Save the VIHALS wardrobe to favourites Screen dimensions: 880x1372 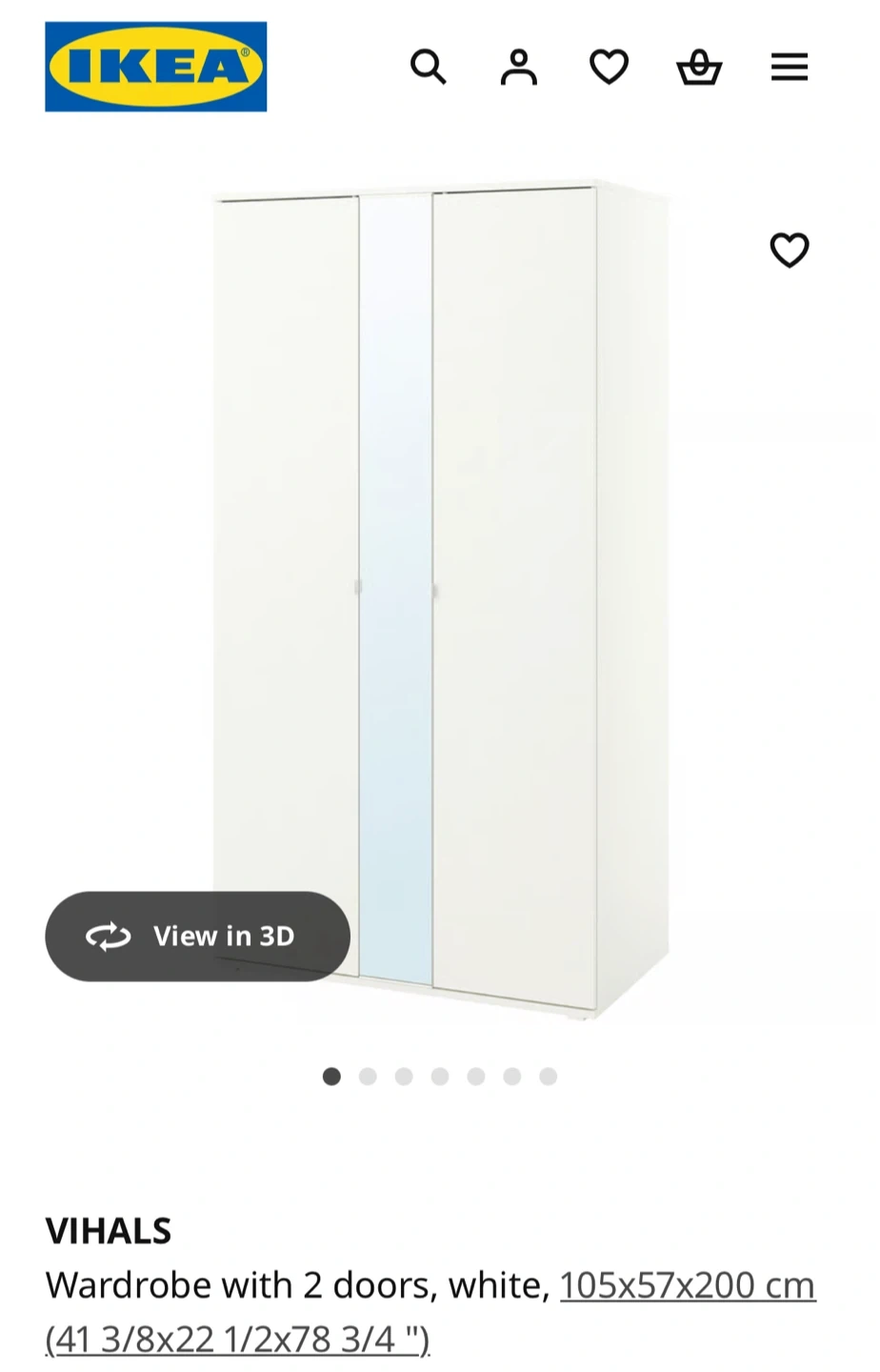click(790, 251)
